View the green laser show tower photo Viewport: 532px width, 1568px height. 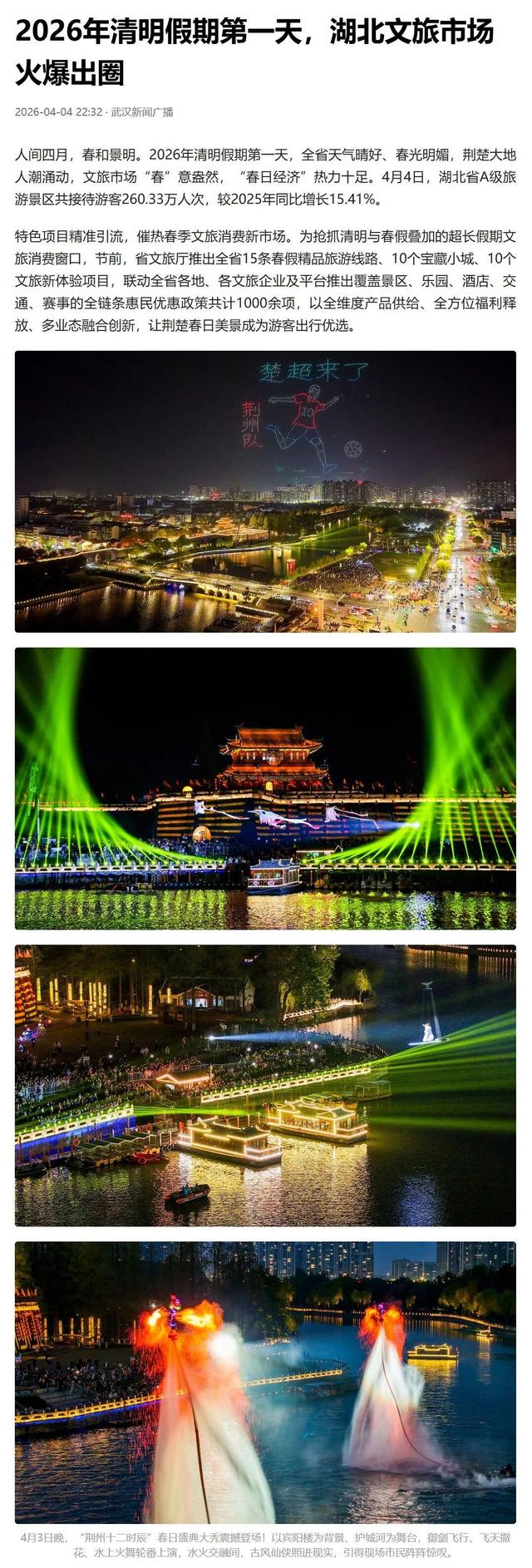(265, 788)
